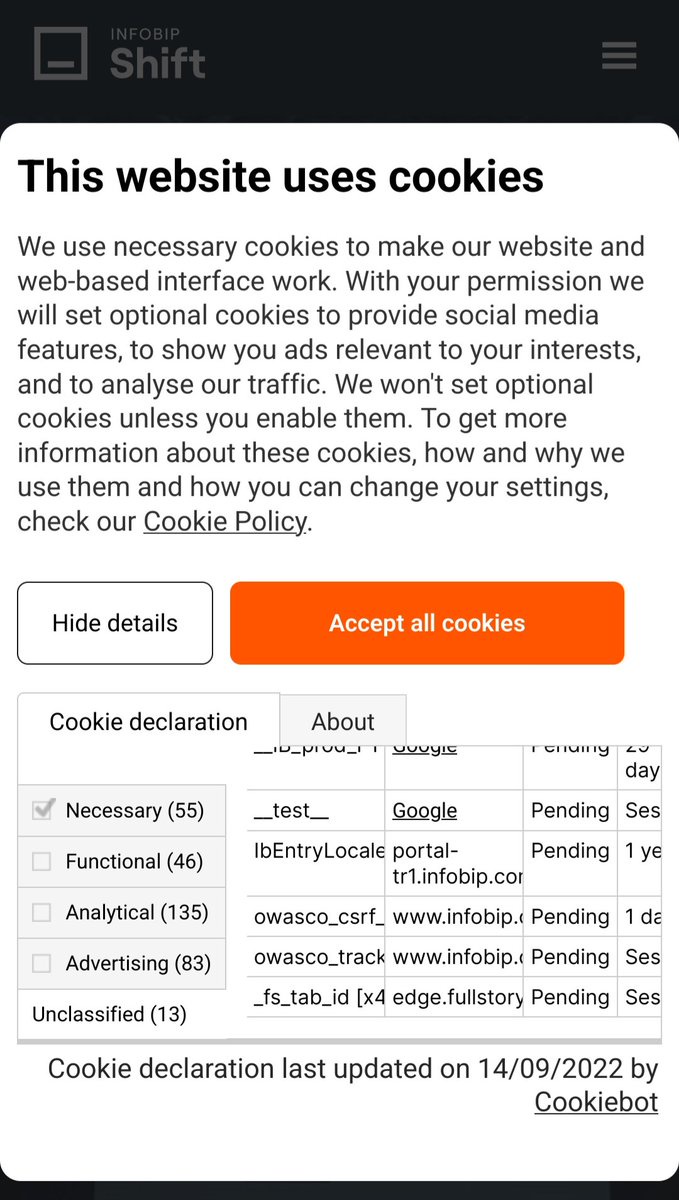Select the Cookie declaration tab
This screenshot has width=679, height=1200.
pyautogui.click(x=149, y=721)
